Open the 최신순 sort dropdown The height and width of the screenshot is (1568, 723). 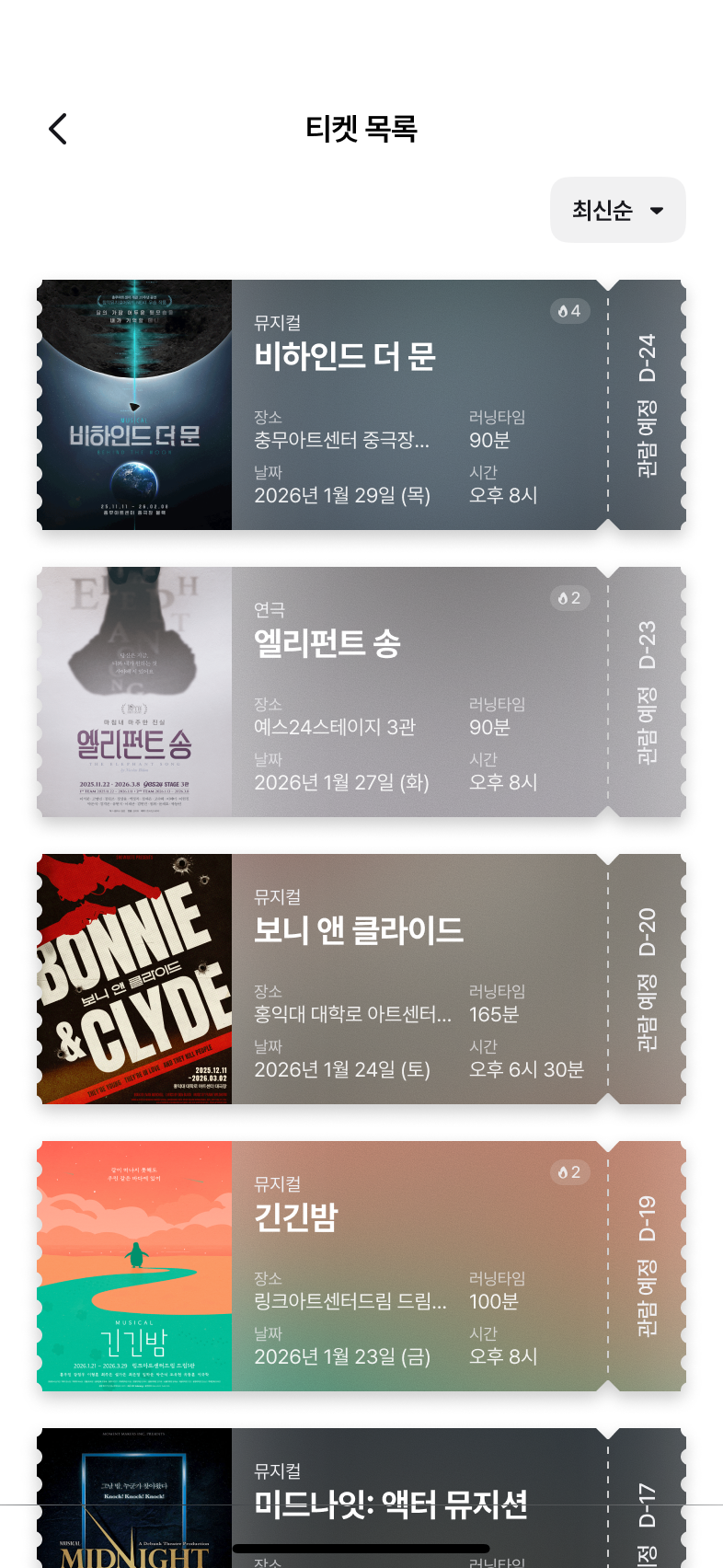pyautogui.click(x=617, y=210)
